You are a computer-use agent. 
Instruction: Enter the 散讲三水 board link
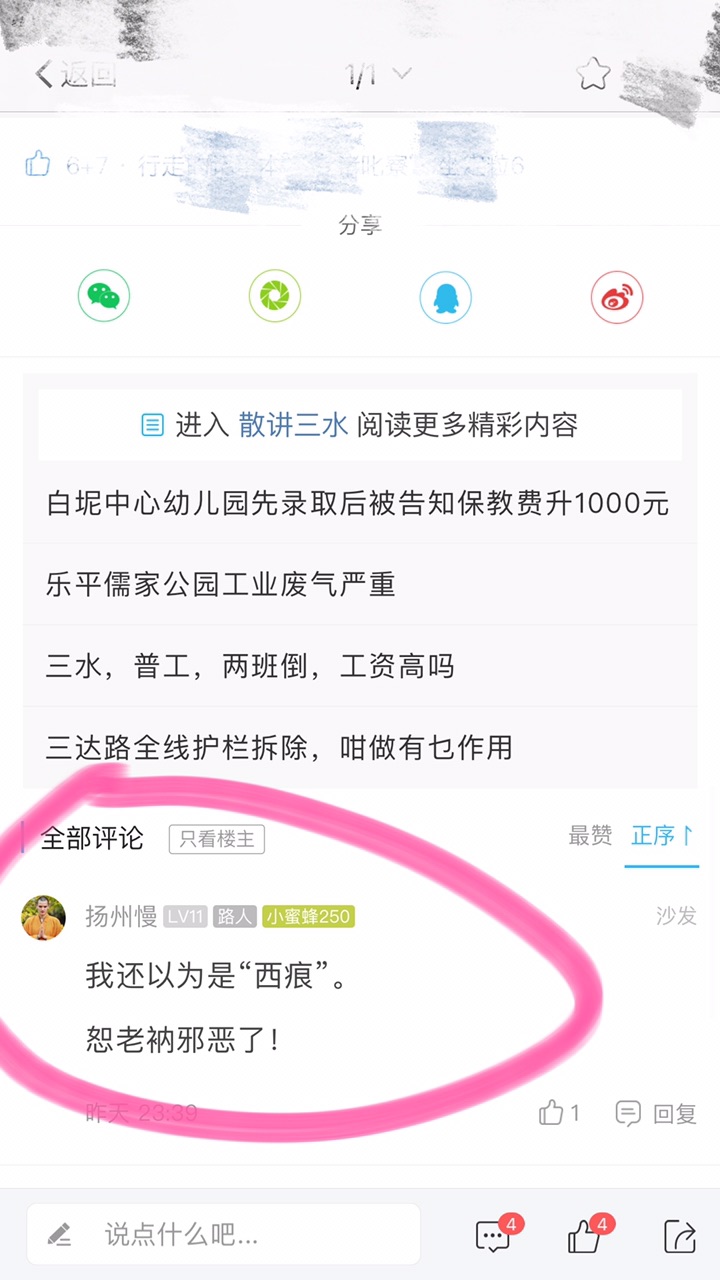pos(293,425)
